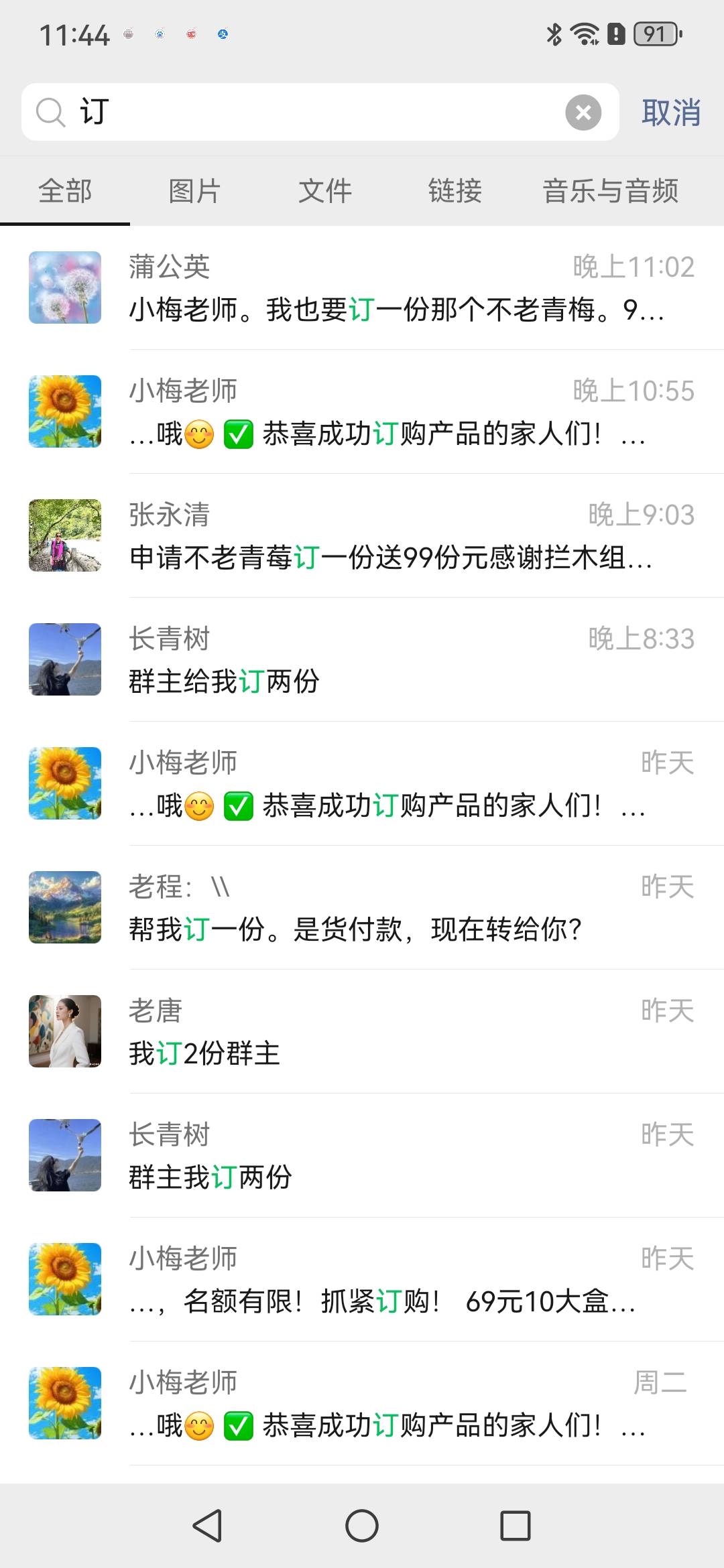
Task: Open 张永清's message about 不老青莓
Action: pos(396,536)
